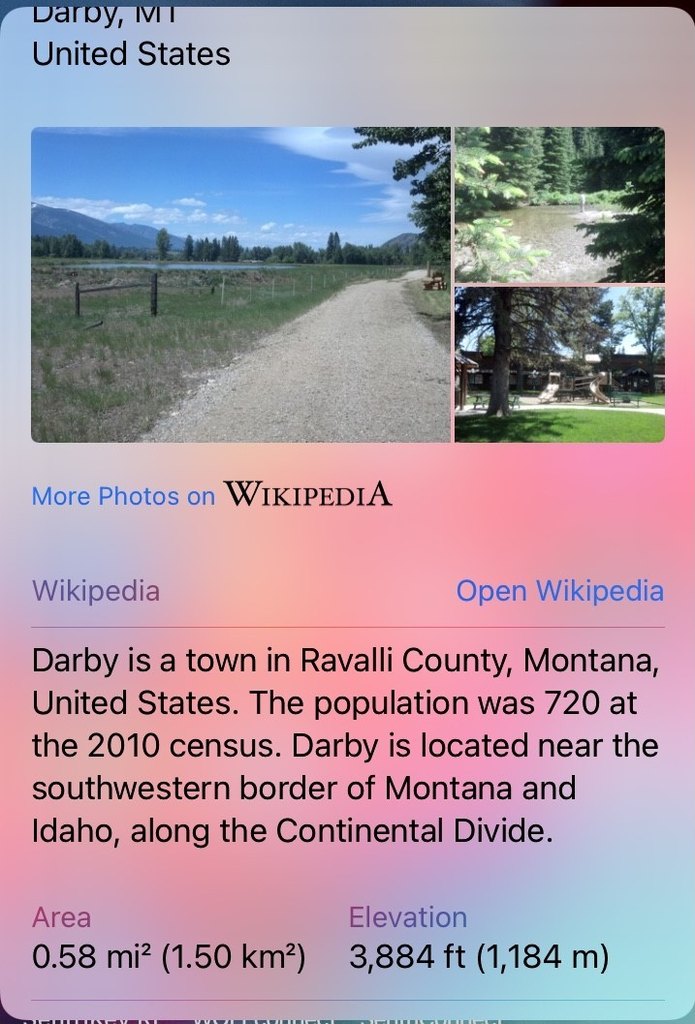Tap More Photos on Wikipedia link

(x=212, y=495)
